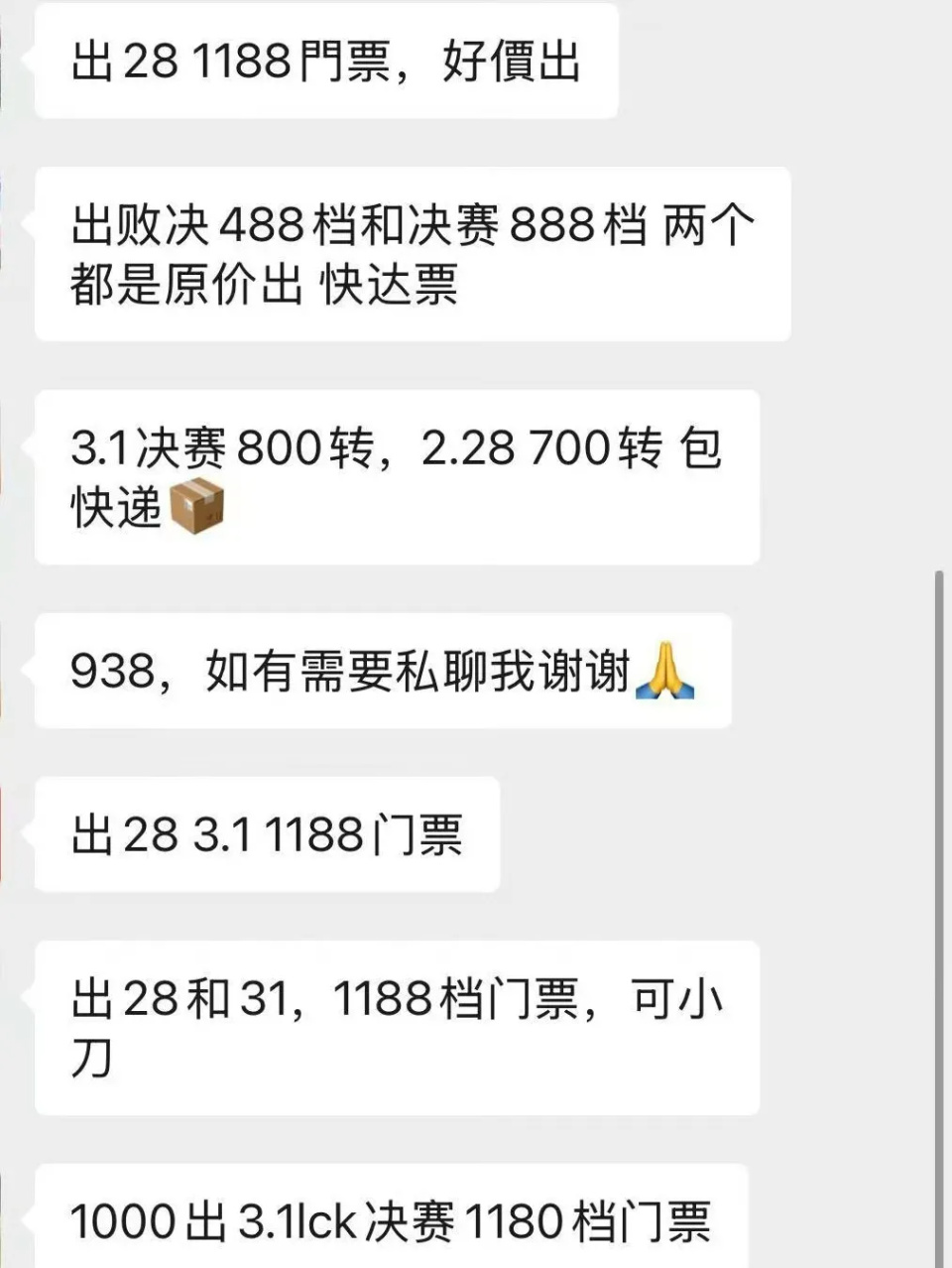Select the 可小刀 message bubble
952x1268 pixels.
tap(397, 1027)
